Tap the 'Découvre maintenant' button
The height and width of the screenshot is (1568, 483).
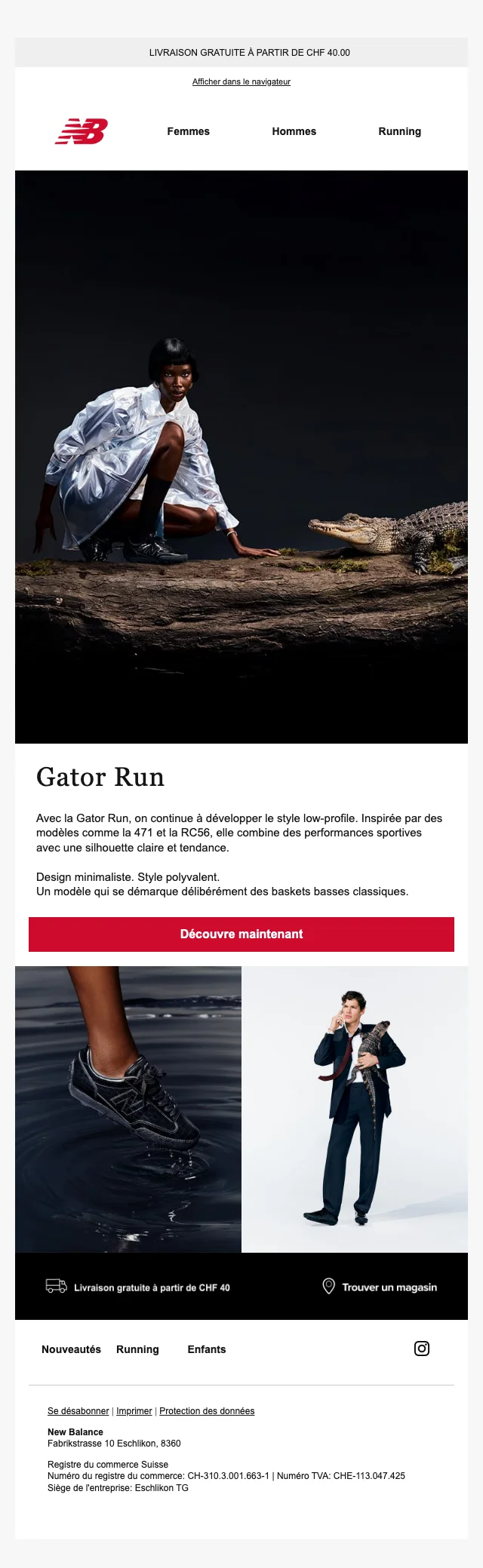tap(241, 934)
